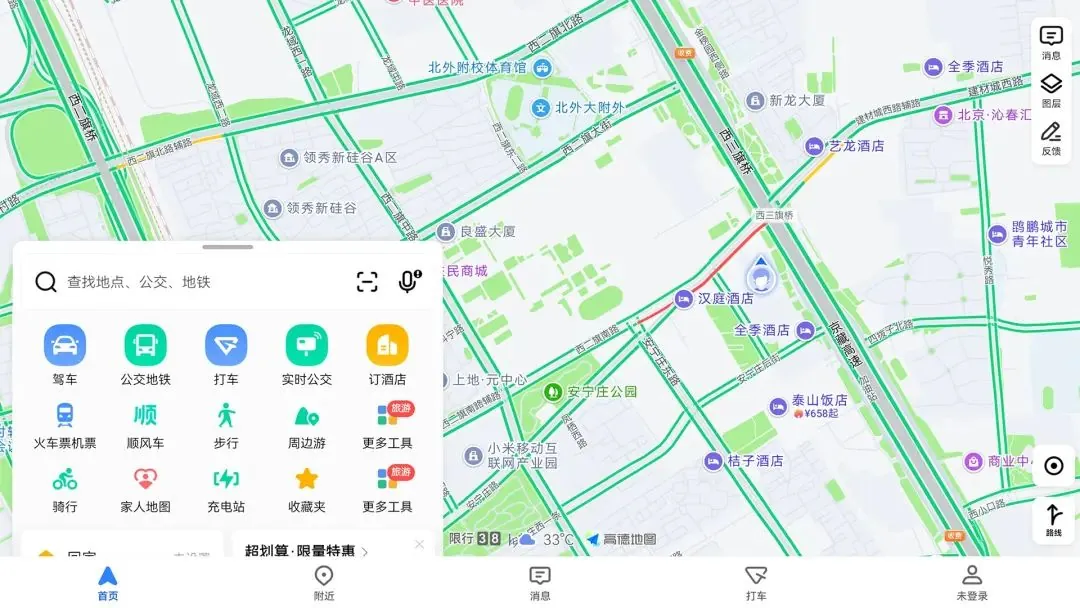Image resolution: width=1080 pixels, height=608 pixels.
Task: Open 驾车 driving navigation
Action: pos(65,355)
